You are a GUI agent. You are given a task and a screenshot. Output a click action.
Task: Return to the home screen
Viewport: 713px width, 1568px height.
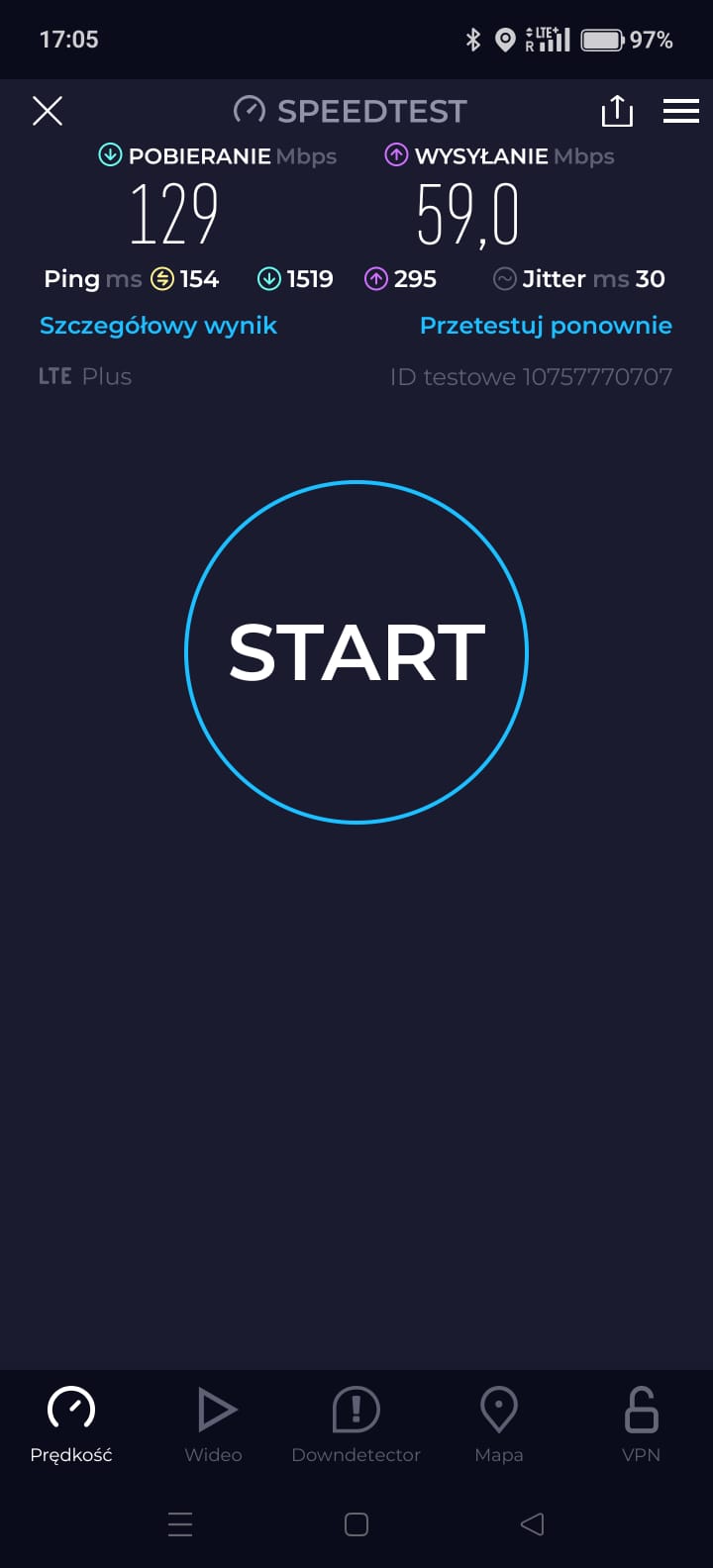tap(356, 1524)
